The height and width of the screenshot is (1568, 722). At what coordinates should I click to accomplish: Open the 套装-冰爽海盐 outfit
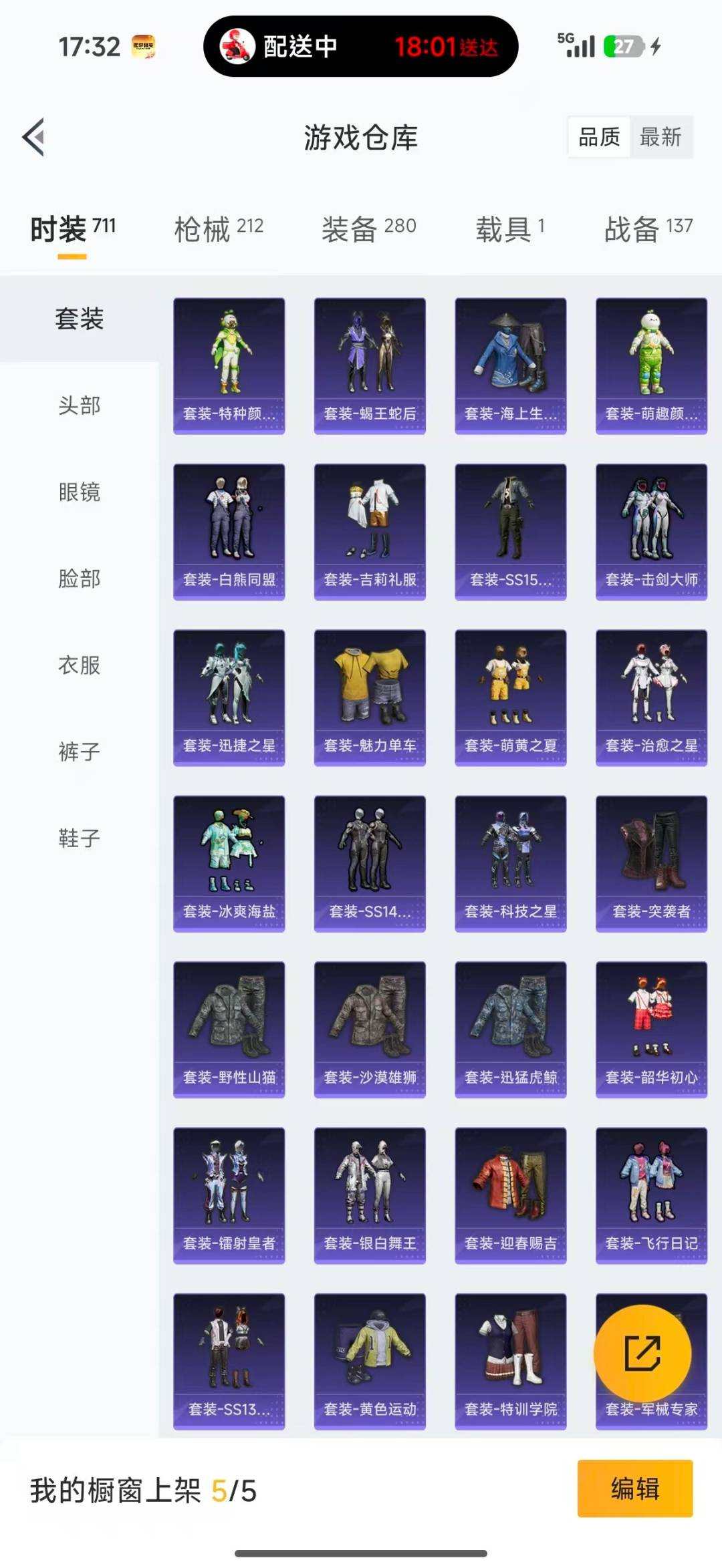pyautogui.click(x=229, y=863)
